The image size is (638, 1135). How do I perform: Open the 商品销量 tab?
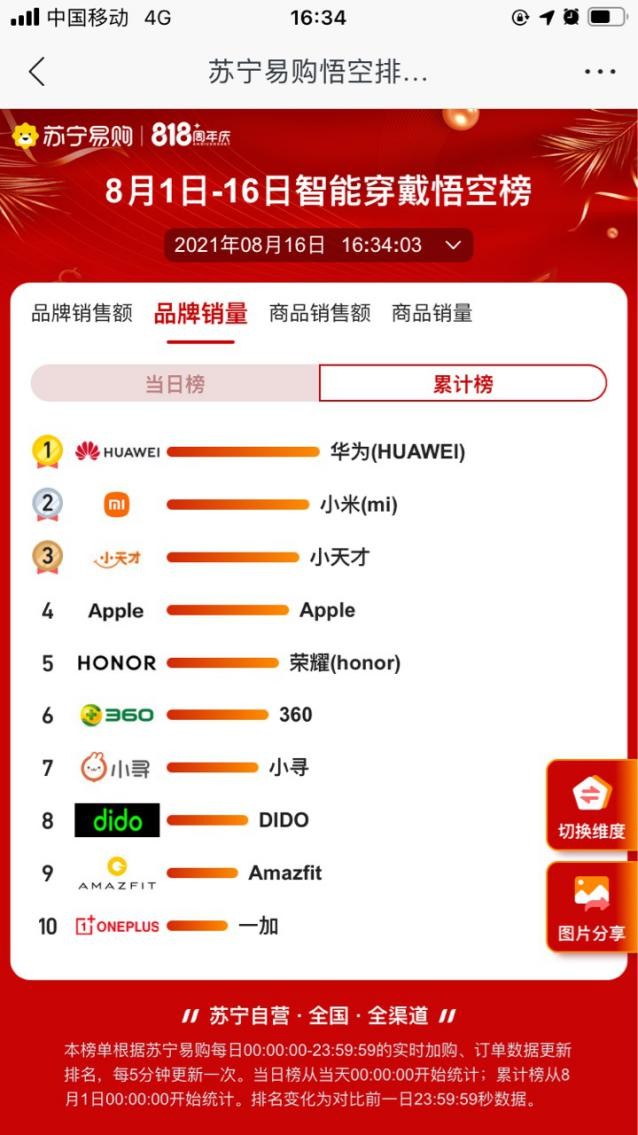pyautogui.click(x=432, y=313)
